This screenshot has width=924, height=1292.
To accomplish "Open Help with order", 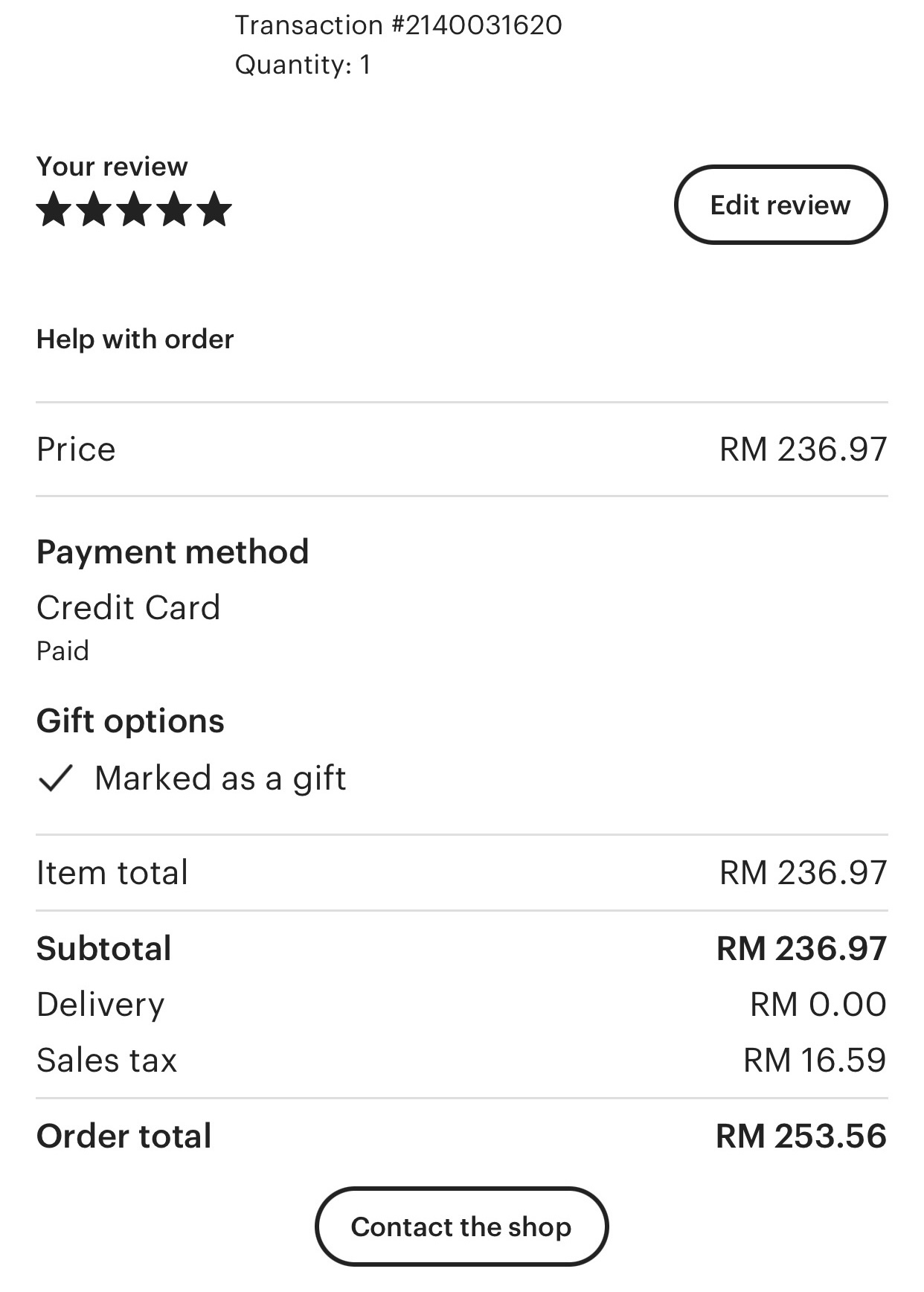I will [135, 339].
